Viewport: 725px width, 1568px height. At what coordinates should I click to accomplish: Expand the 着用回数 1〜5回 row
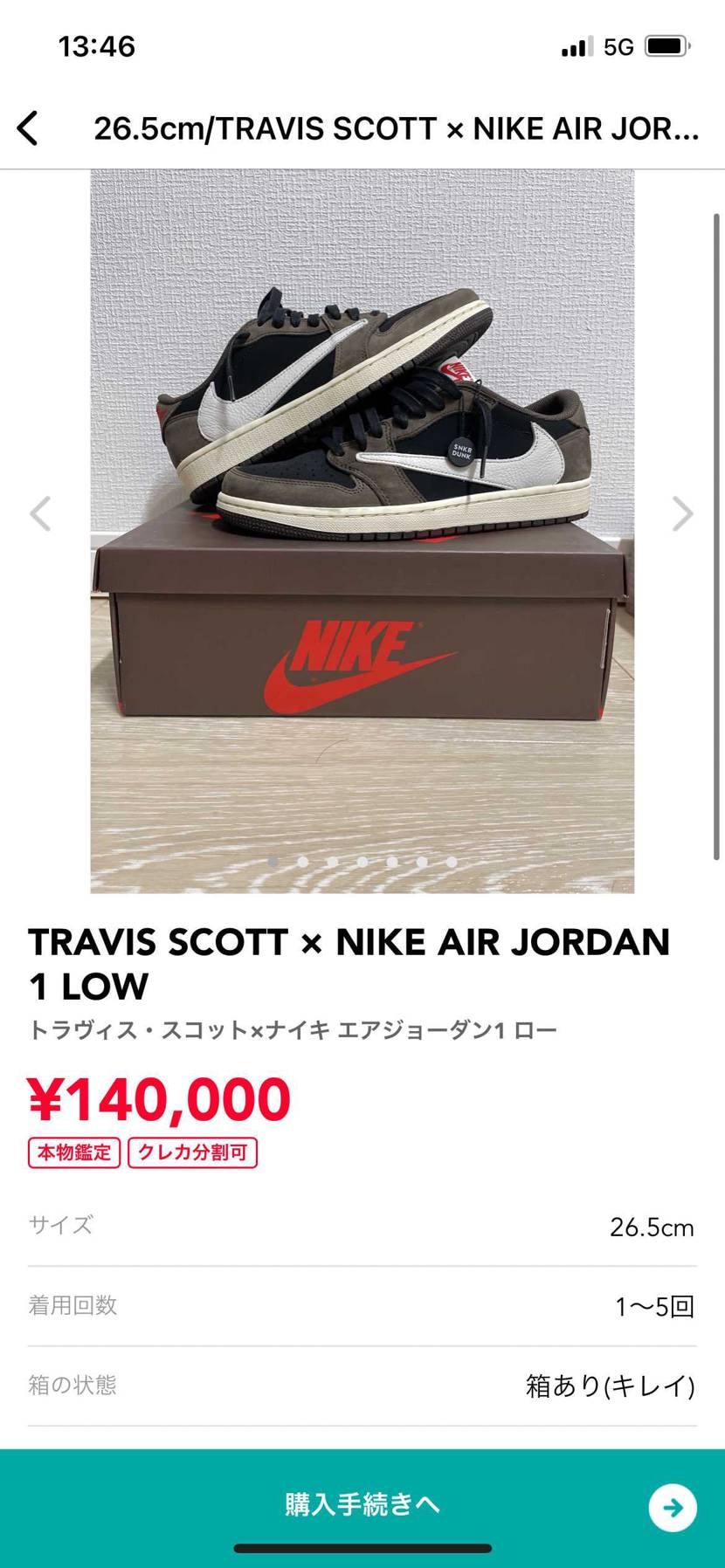(x=362, y=1304)
